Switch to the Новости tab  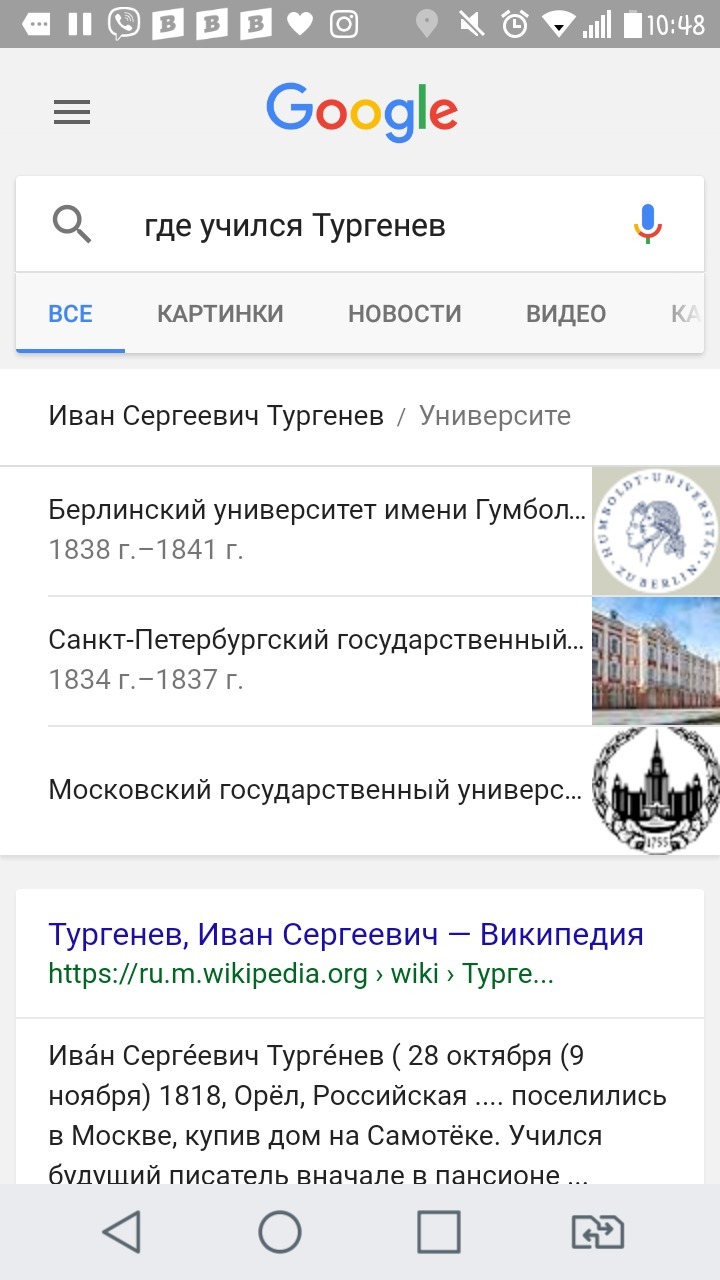coord(404,314)
